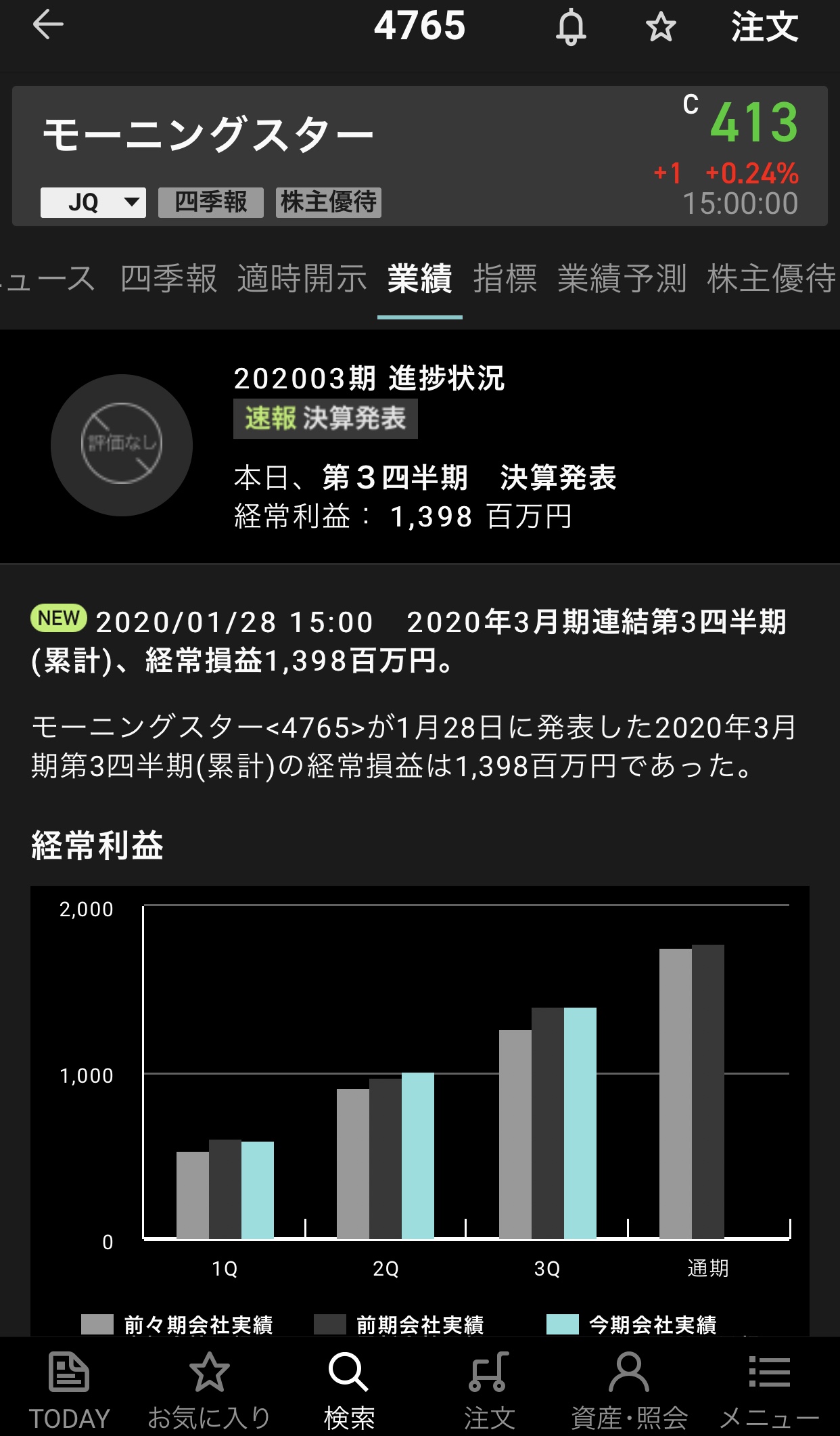Go back using the arrow icon
Image resolution: width=840 pixels, height=1436 pixels.
(48, 26)
